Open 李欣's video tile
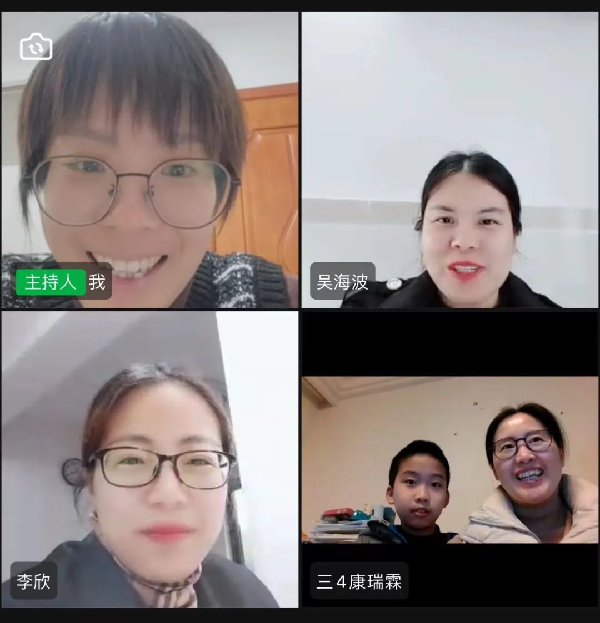Screen dimensions: 600x623 click(x=150, y=460)
